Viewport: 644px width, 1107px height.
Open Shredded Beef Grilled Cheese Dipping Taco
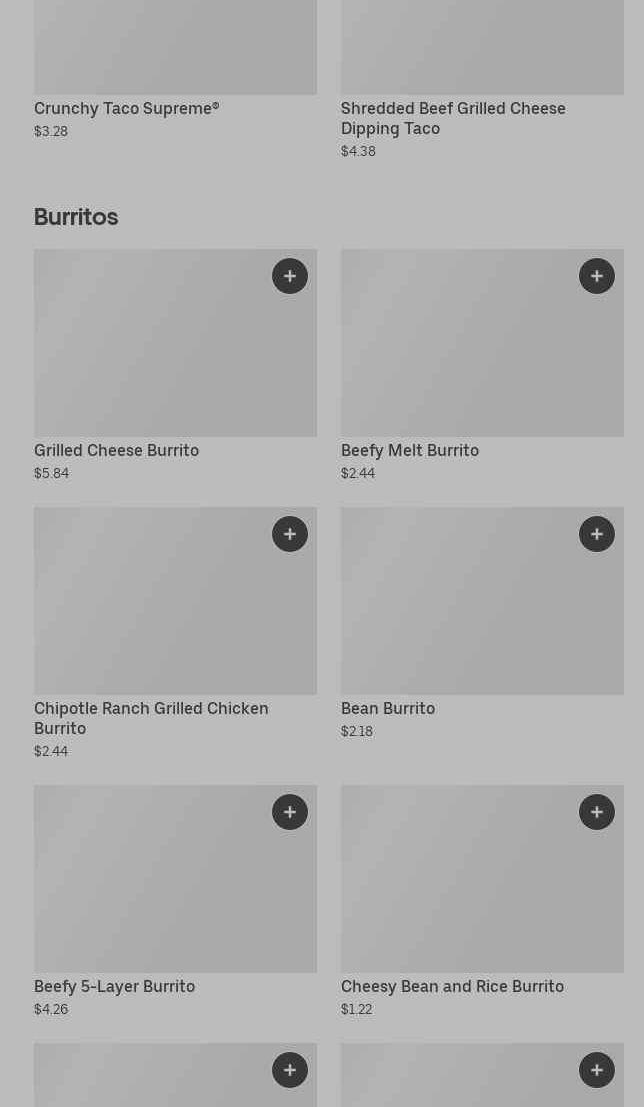coord(482,80)
